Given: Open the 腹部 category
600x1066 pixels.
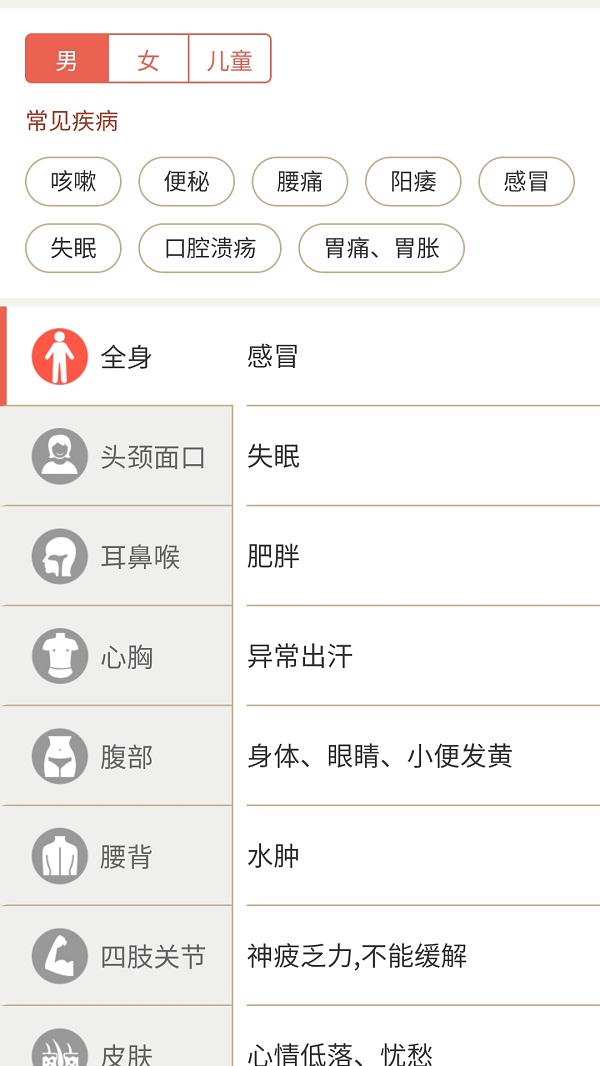Looking at the screenshot, I should click(x=118, y=757).
